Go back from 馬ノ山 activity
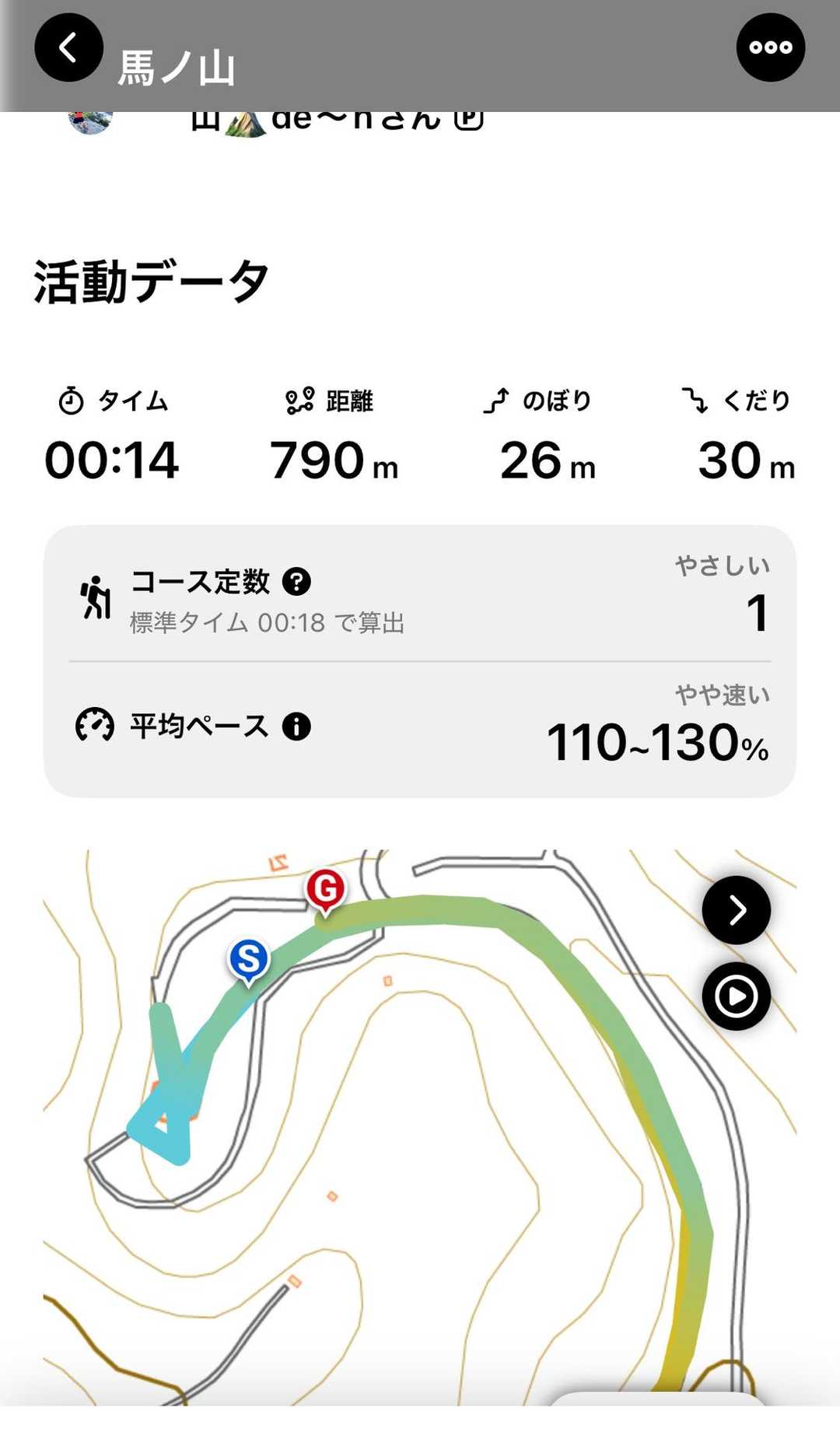 click(69, 47)
